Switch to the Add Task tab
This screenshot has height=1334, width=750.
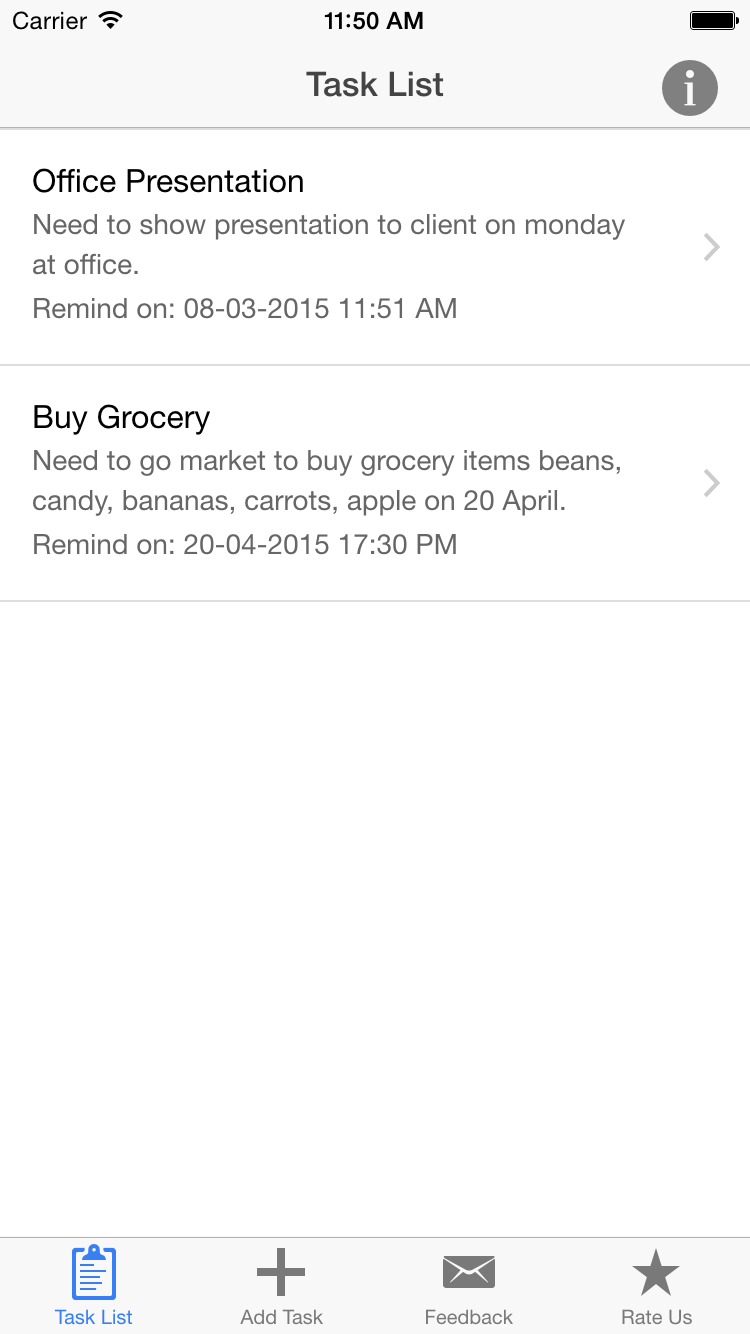[281, 1286]
